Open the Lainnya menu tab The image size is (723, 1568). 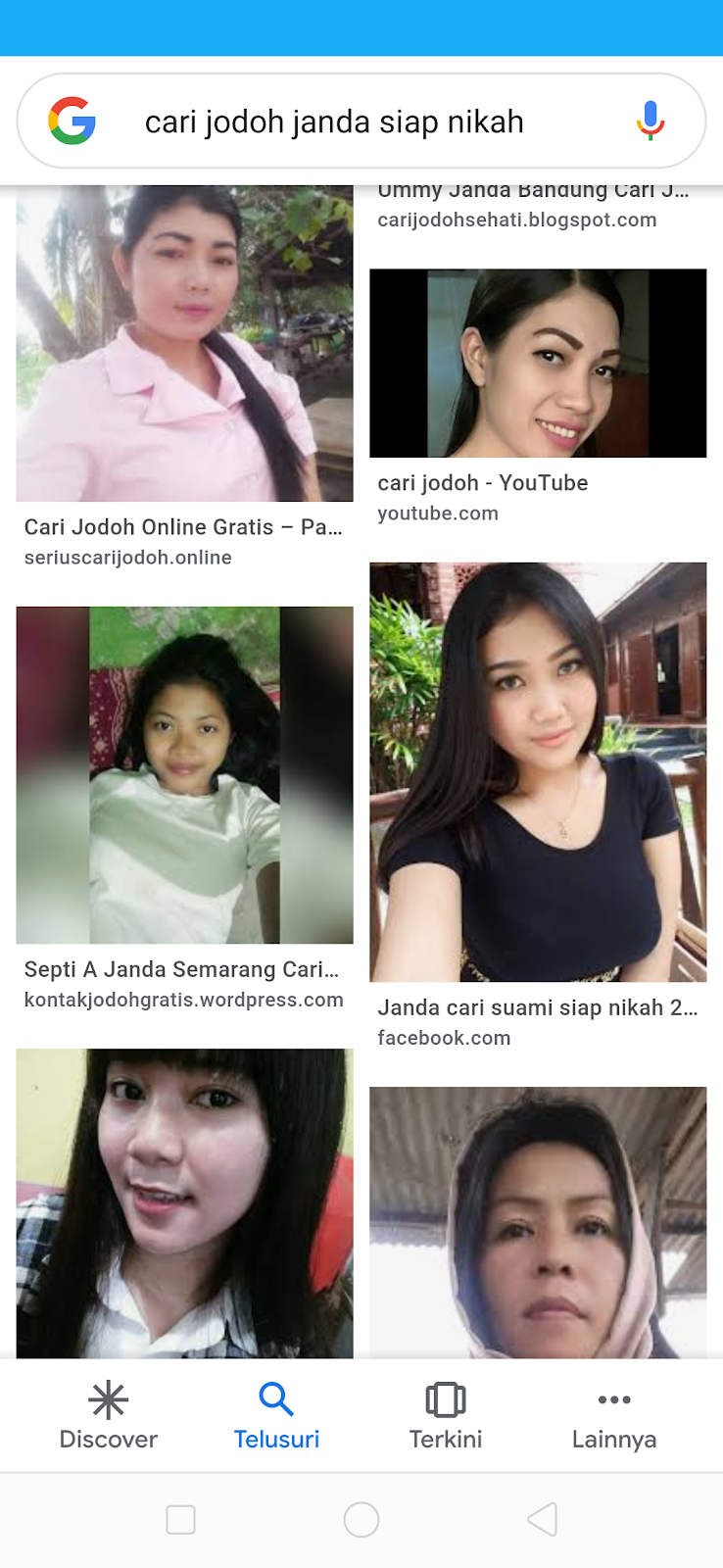pyautogui.click(x=614, y=1414)
